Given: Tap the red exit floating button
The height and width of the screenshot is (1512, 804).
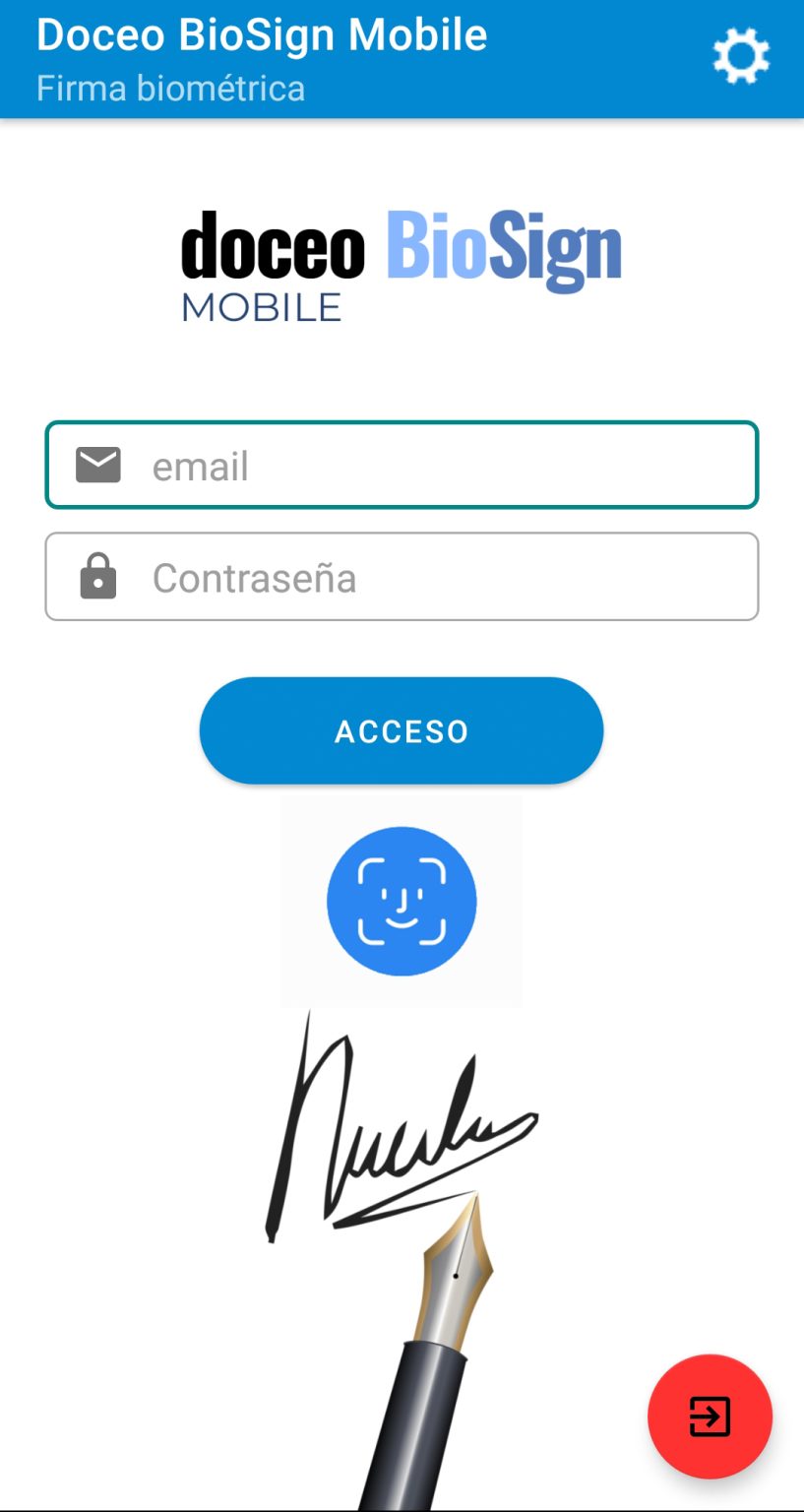Looking at the screenshot, I should (x=710, y=1417).
